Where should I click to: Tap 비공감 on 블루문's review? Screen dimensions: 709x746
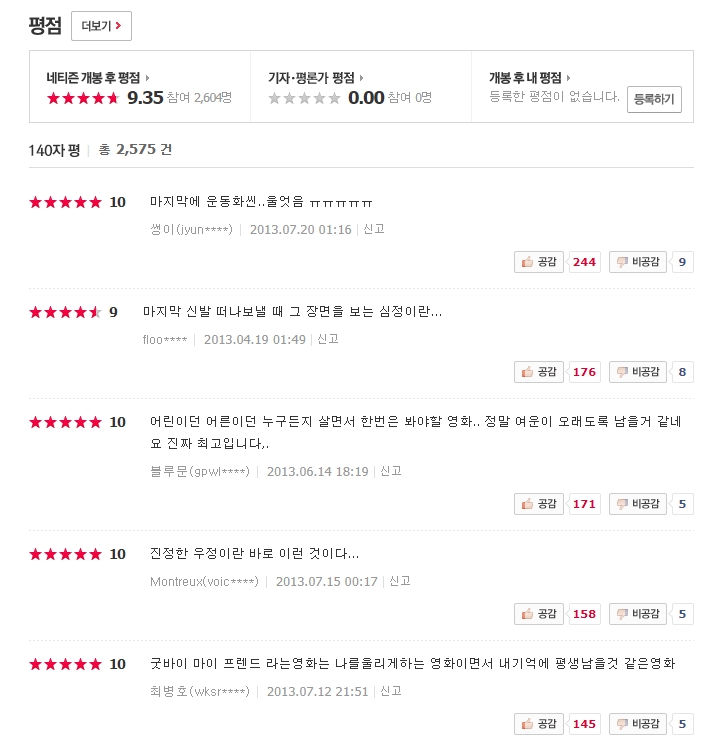[638, 503]
